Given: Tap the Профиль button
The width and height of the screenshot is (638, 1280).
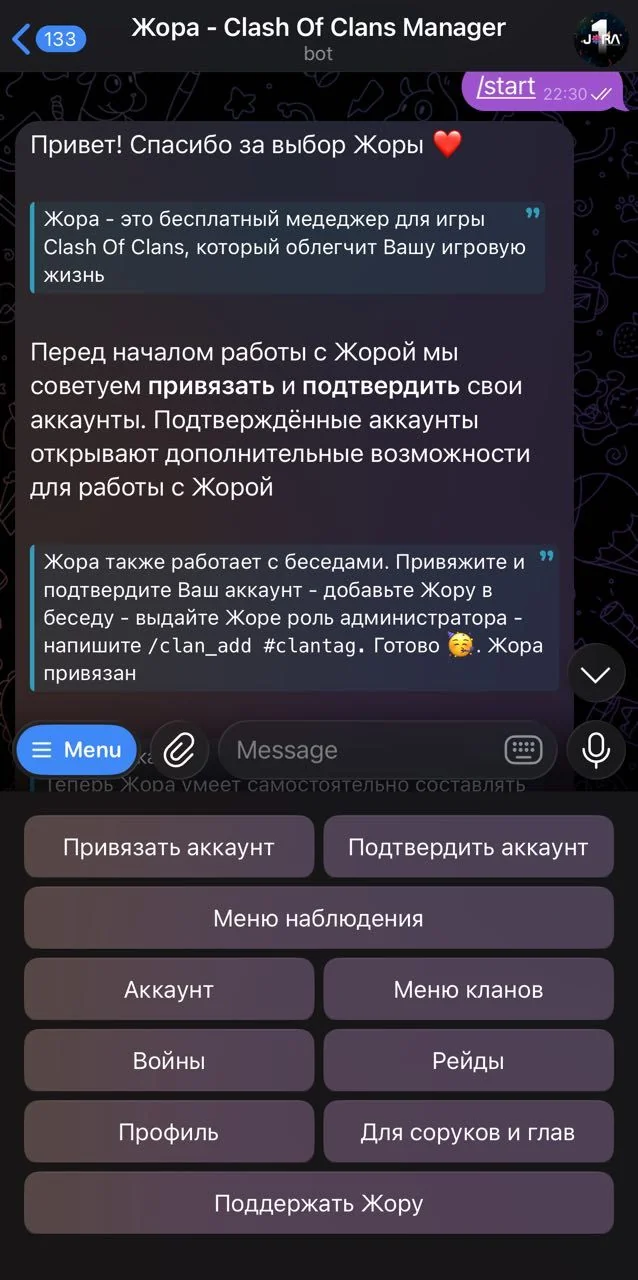Looking at the screenshot, I should point(169,1132).
